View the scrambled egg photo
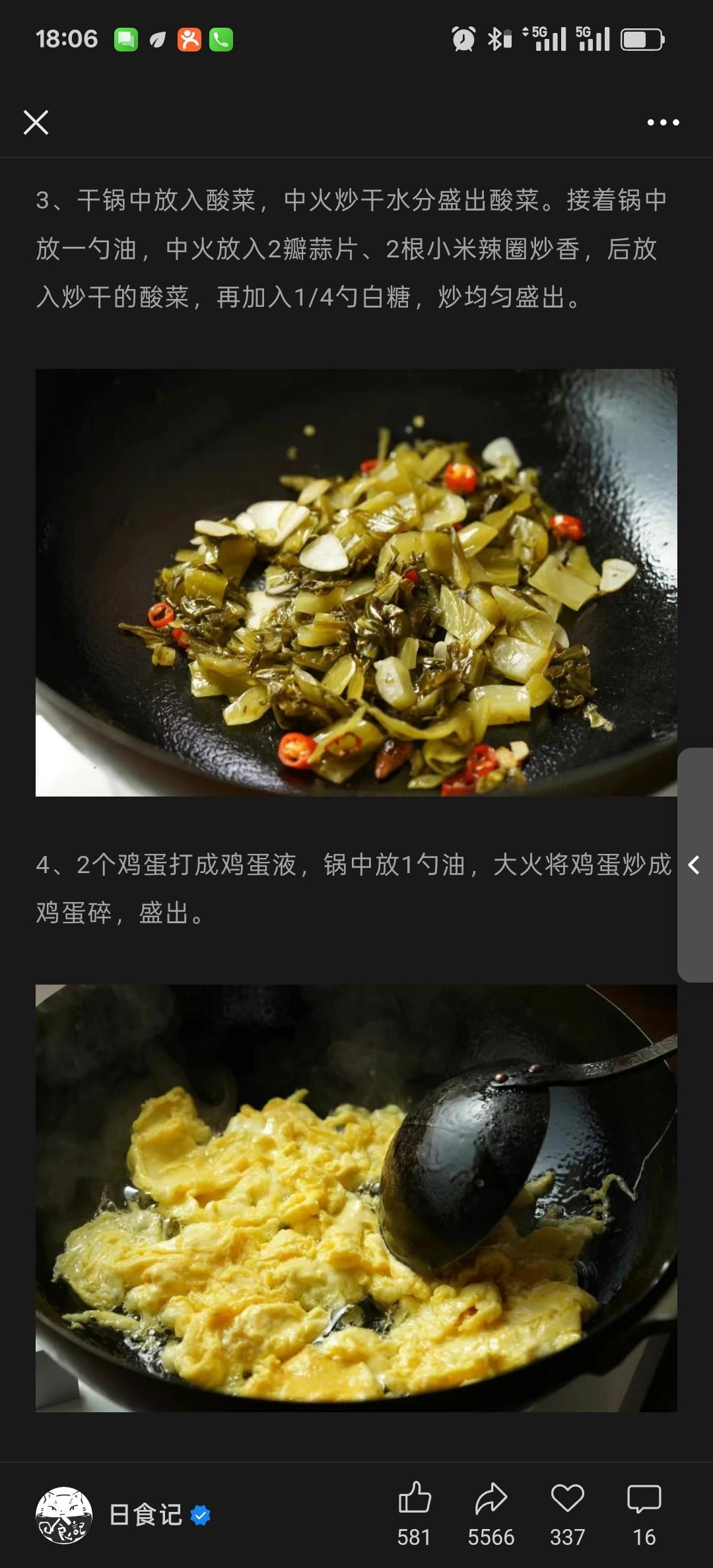The image size is (713, 1568). tap(356, 1198)
